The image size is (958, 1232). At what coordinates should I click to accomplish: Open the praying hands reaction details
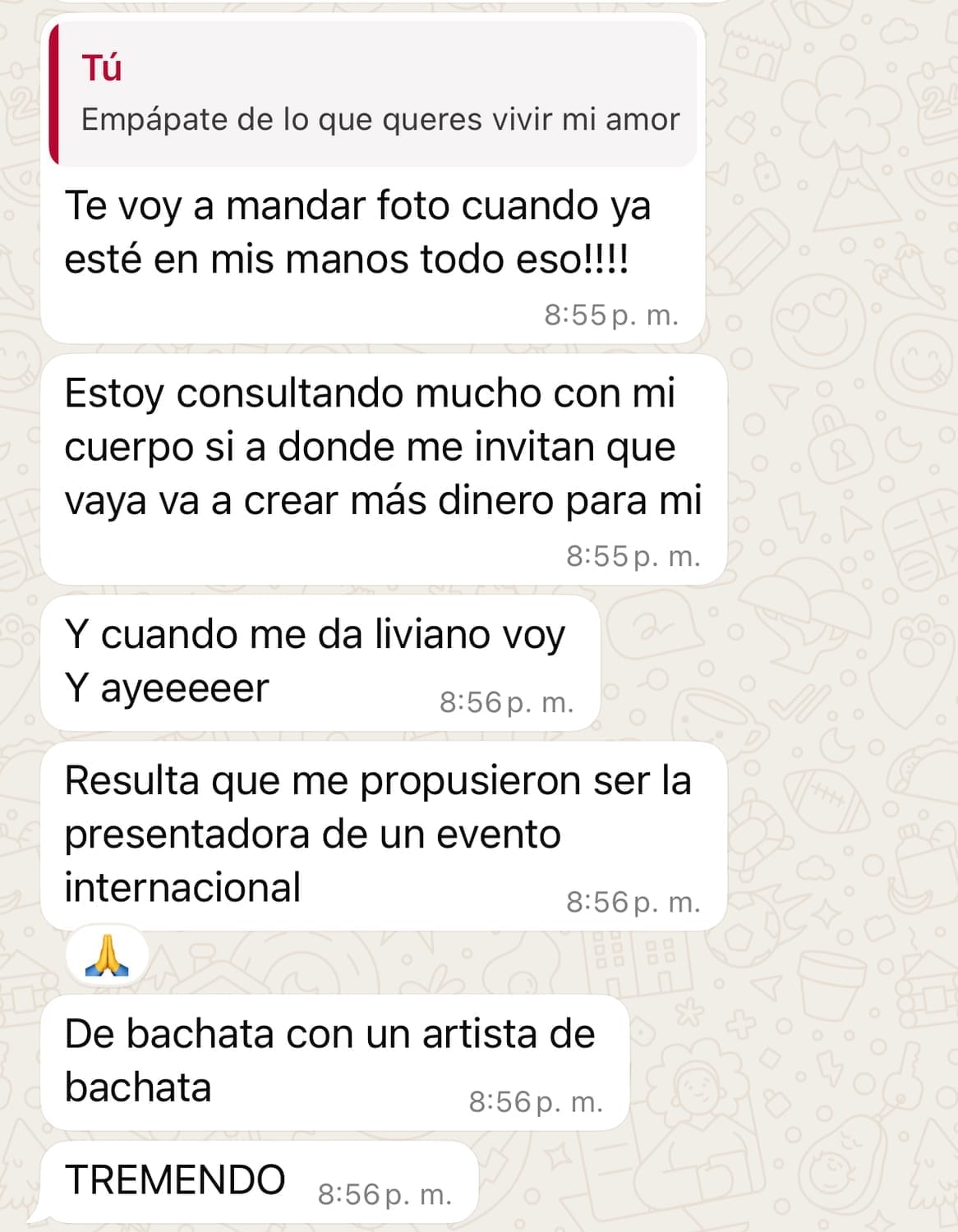click(108, 957)
